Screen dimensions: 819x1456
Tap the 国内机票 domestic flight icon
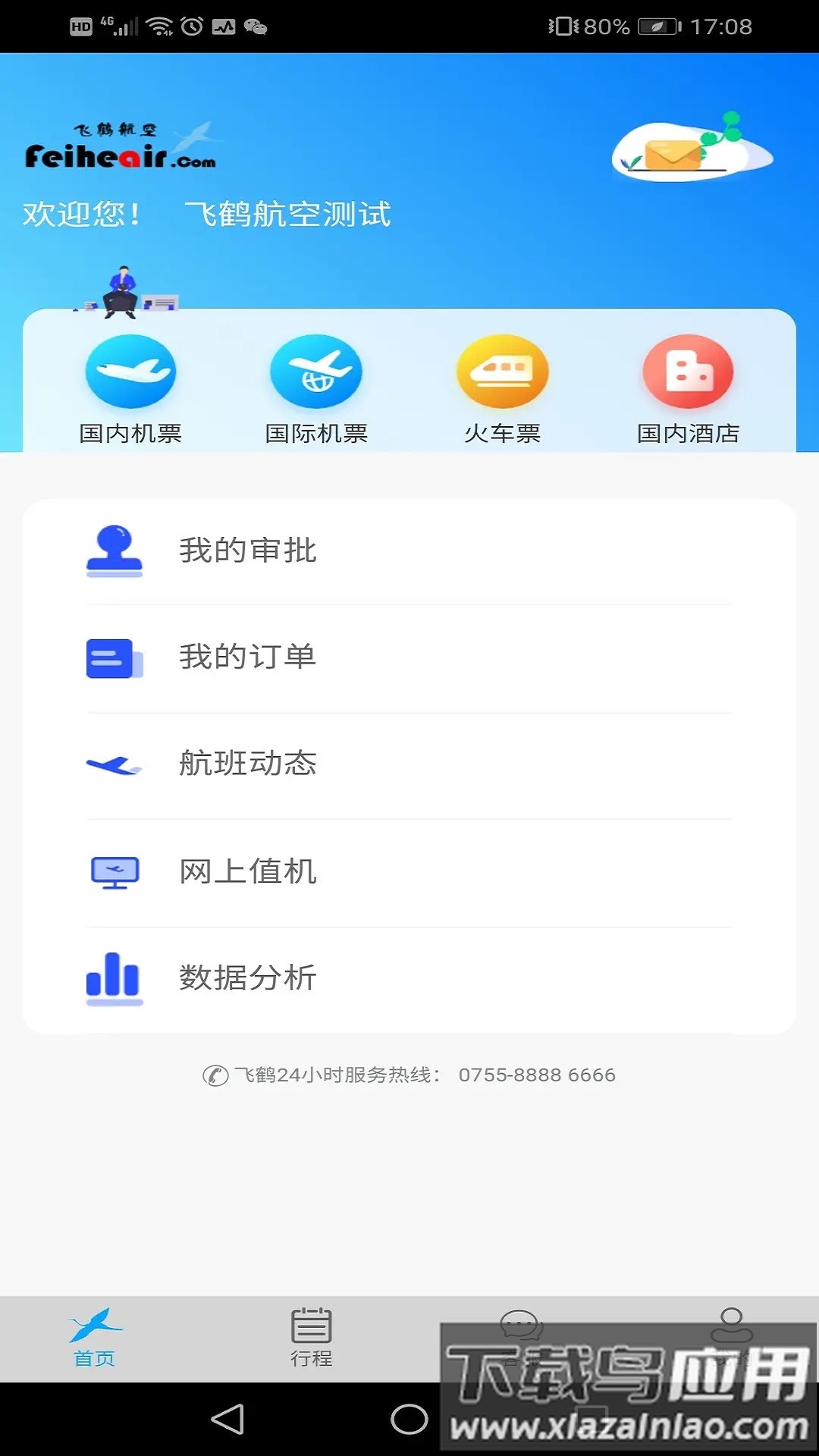tap(130, 372)
